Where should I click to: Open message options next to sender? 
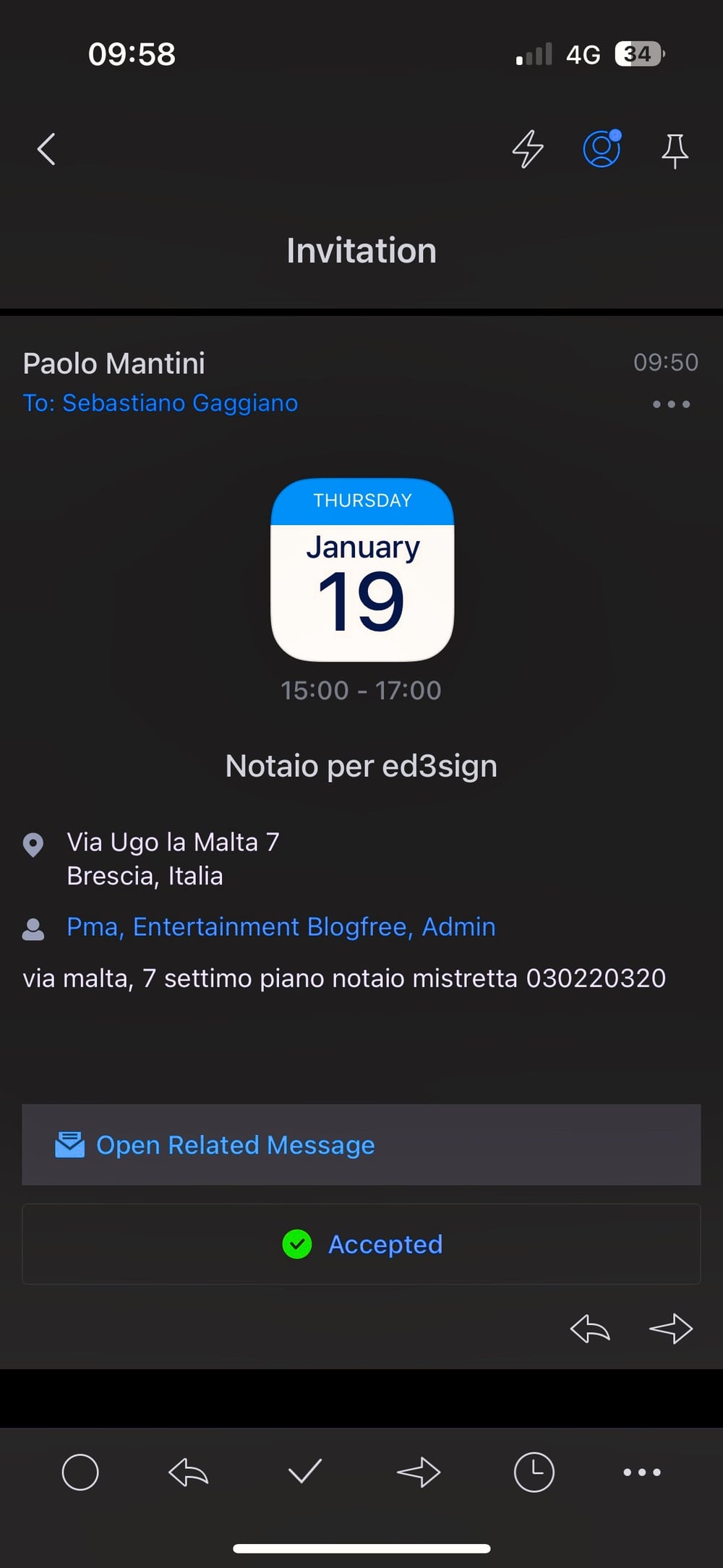tap(671, 404)
